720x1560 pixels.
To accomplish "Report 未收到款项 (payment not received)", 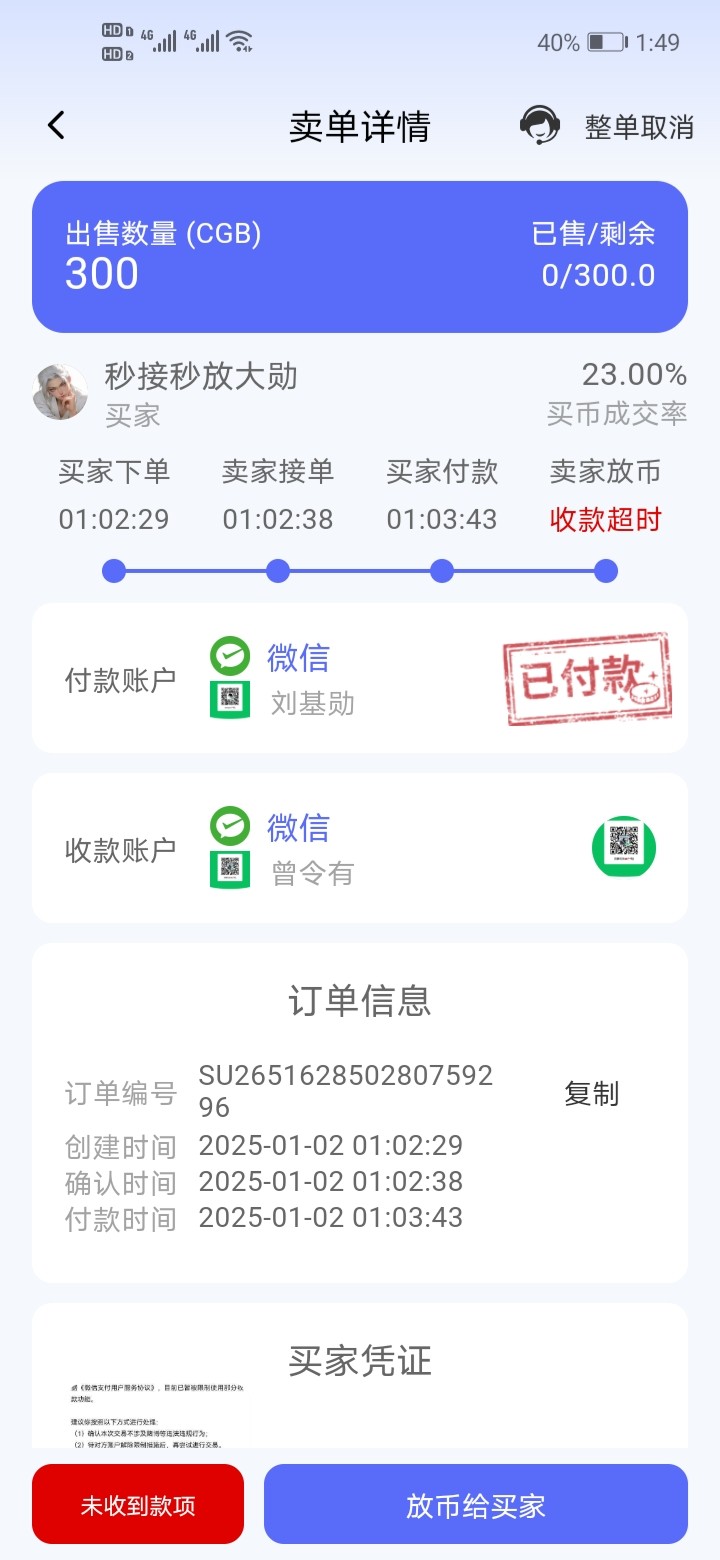I will coord(138,1505).
